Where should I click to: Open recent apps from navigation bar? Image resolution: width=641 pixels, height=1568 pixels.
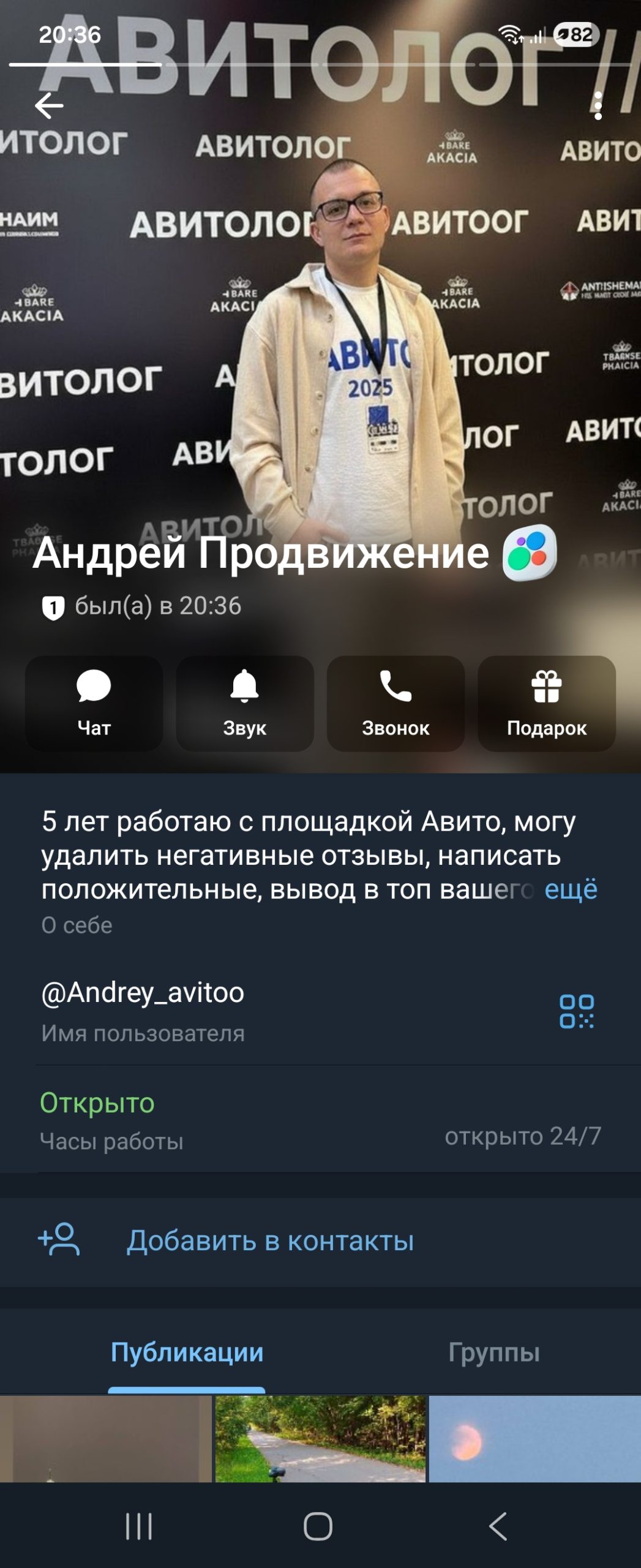tap(139, 1526)
